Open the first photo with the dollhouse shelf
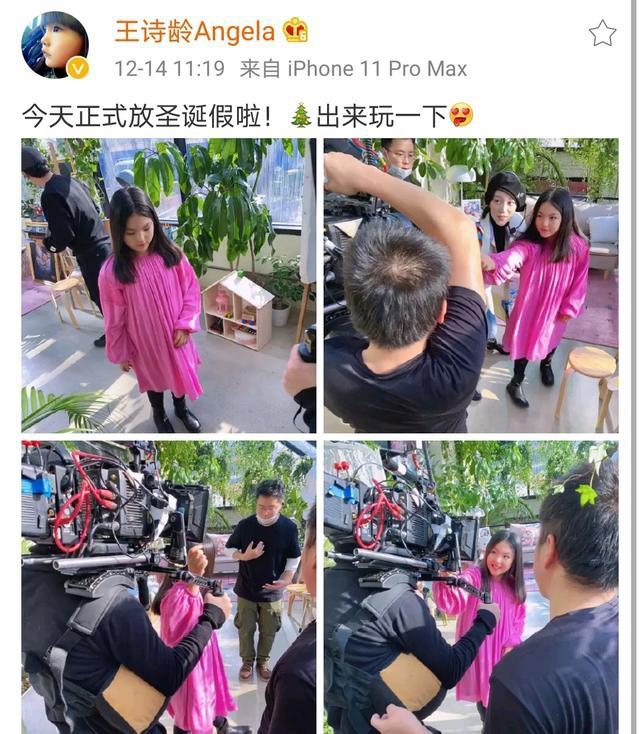This screenshot has width=640, height=734. 168,285
